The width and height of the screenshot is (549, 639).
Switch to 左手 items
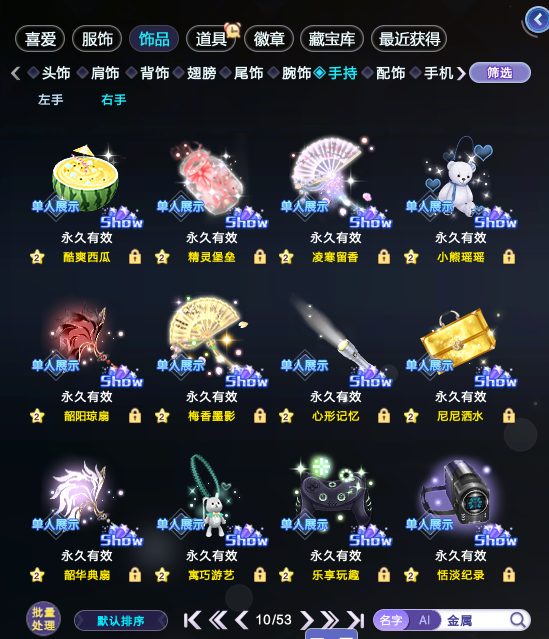tap(51, 99)
